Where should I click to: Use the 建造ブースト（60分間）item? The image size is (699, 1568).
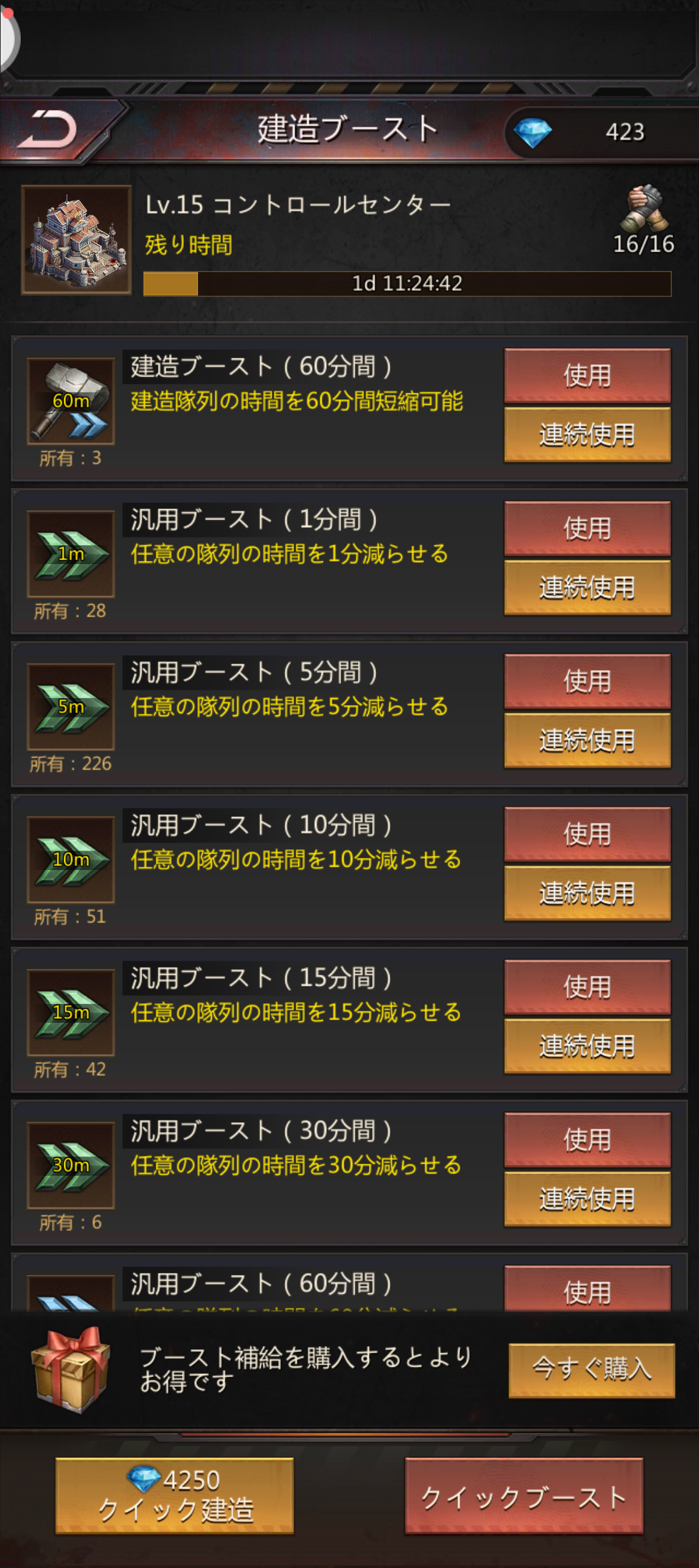coord(587,375)
